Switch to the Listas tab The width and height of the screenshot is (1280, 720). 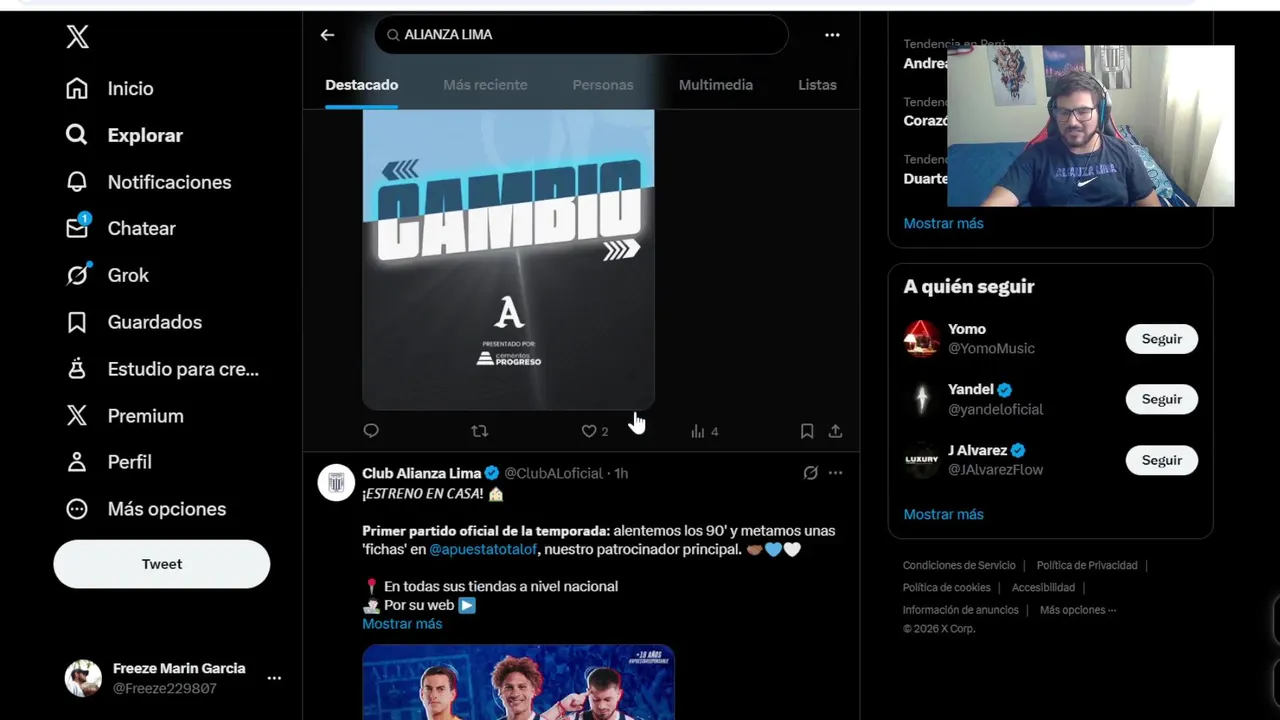(817, 85)
